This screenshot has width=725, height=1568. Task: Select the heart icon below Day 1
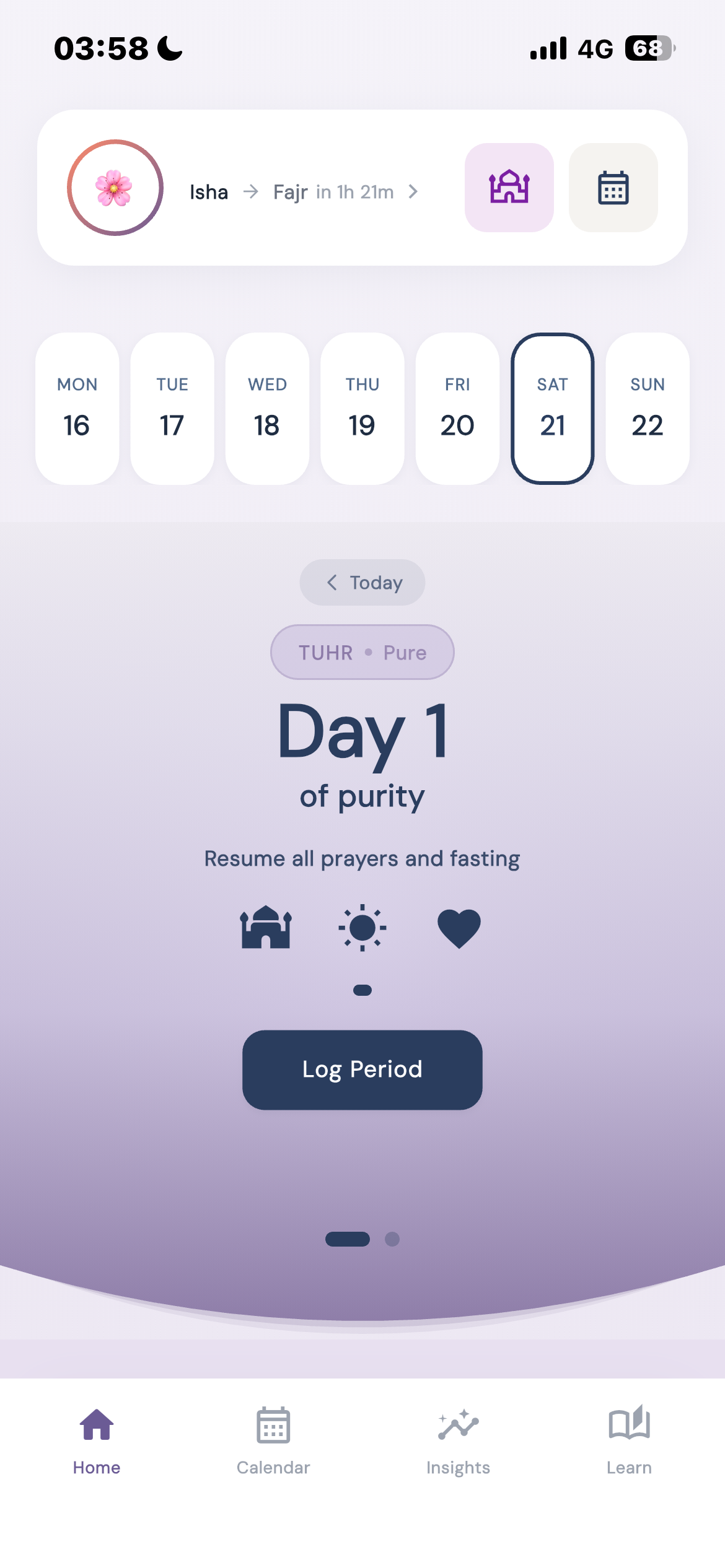pyautogui.click(x=459, y=928)
